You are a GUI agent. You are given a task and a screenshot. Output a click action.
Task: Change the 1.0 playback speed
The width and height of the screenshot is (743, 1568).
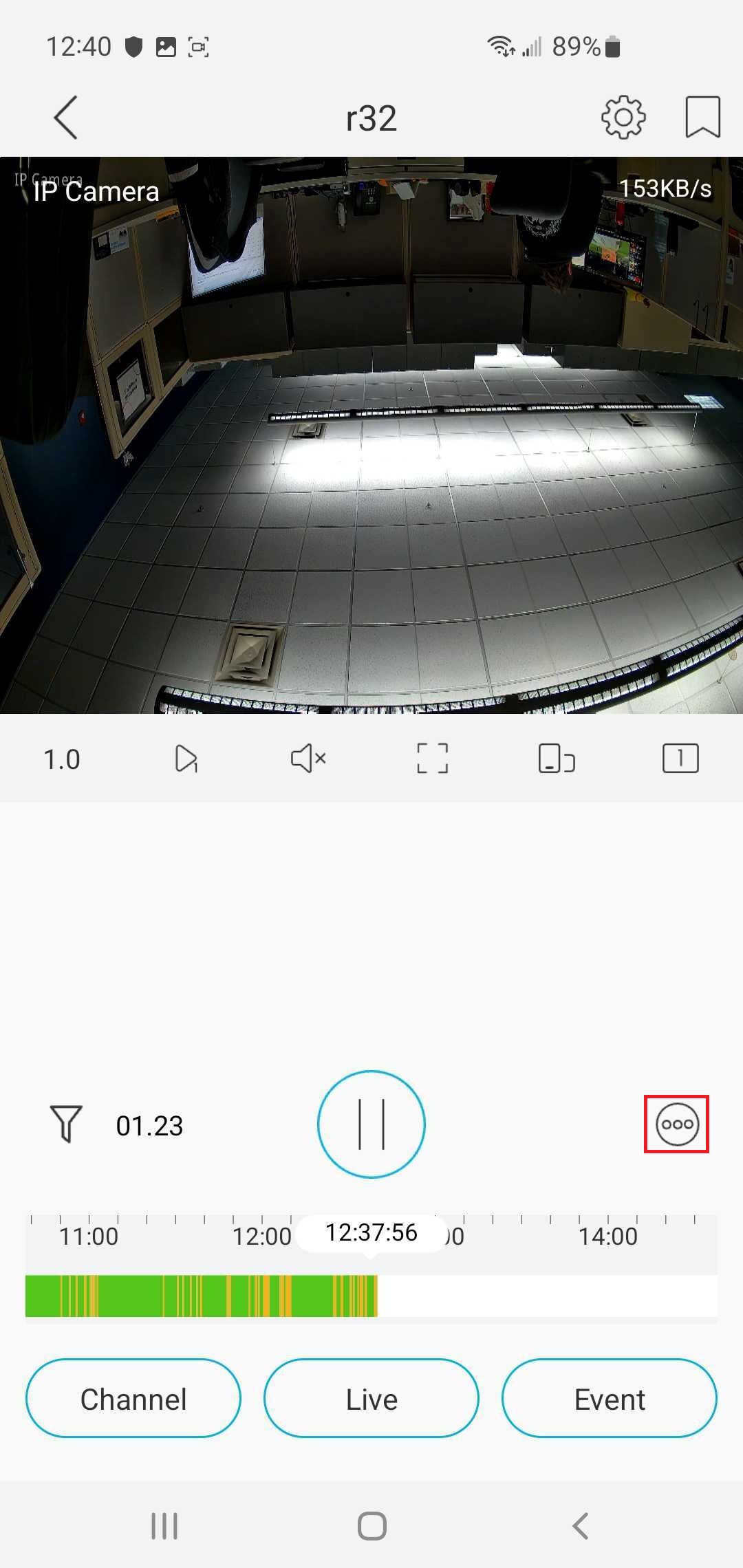point(62,759)
